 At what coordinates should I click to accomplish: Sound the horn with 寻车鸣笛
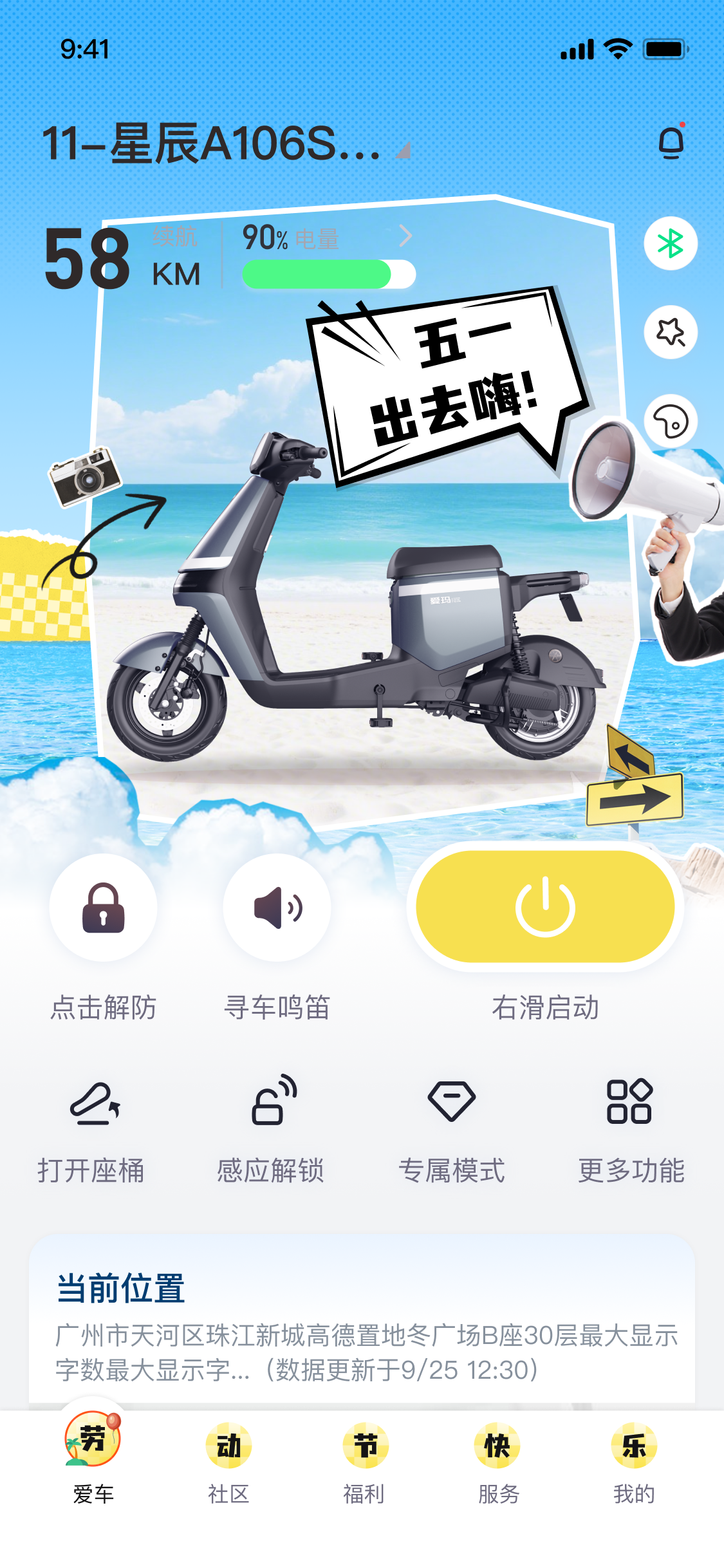pyautogui.click(x=277, y=908)
